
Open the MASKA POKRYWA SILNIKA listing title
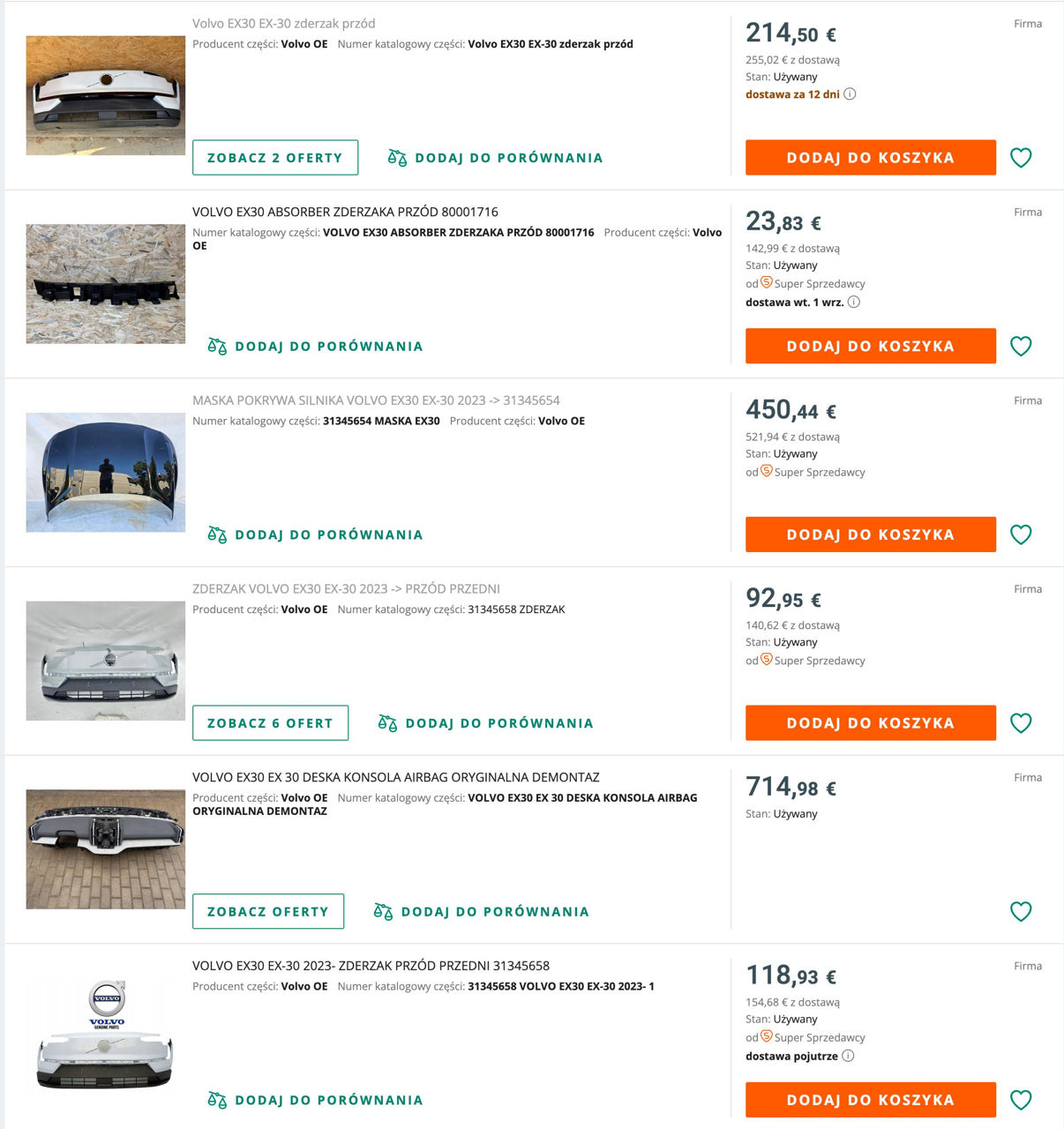tap(376, 400)
